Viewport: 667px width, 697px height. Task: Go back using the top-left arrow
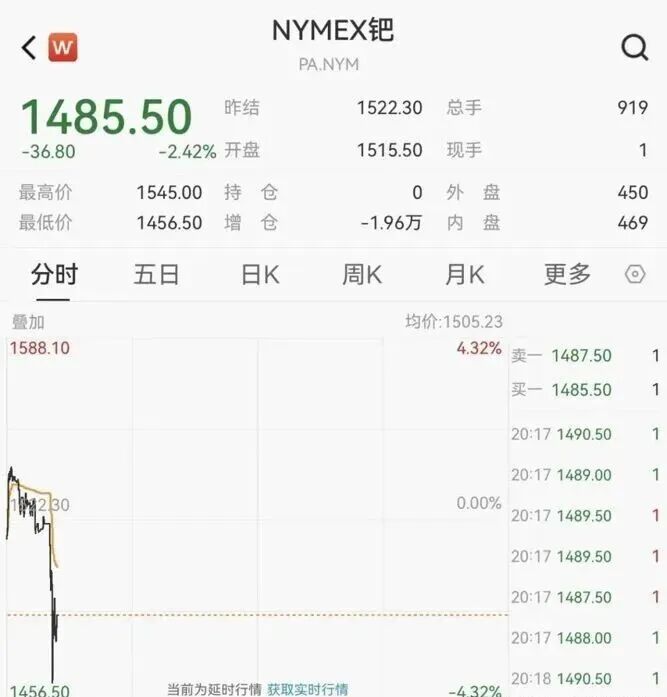[x=29, y=47]
